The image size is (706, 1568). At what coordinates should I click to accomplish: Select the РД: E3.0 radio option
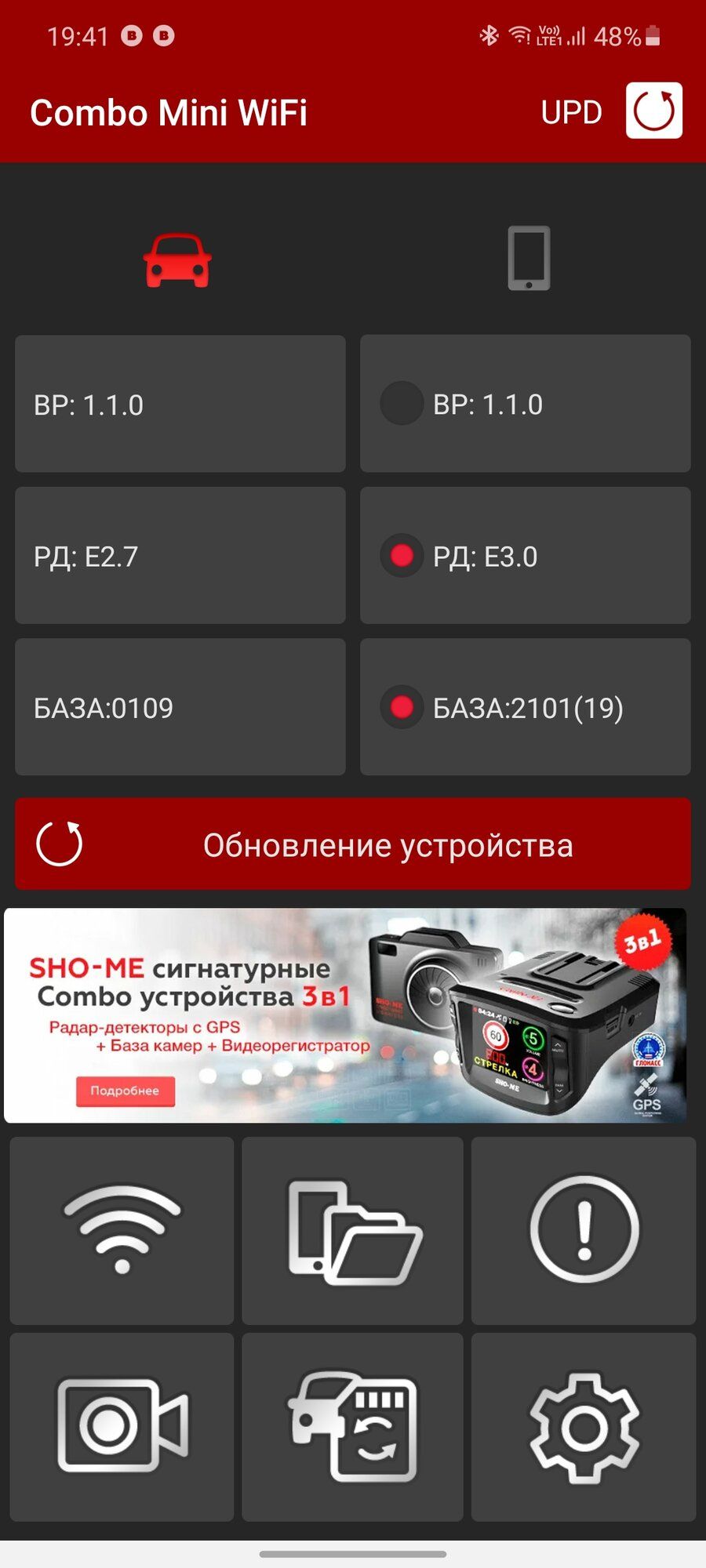[402, 556]
